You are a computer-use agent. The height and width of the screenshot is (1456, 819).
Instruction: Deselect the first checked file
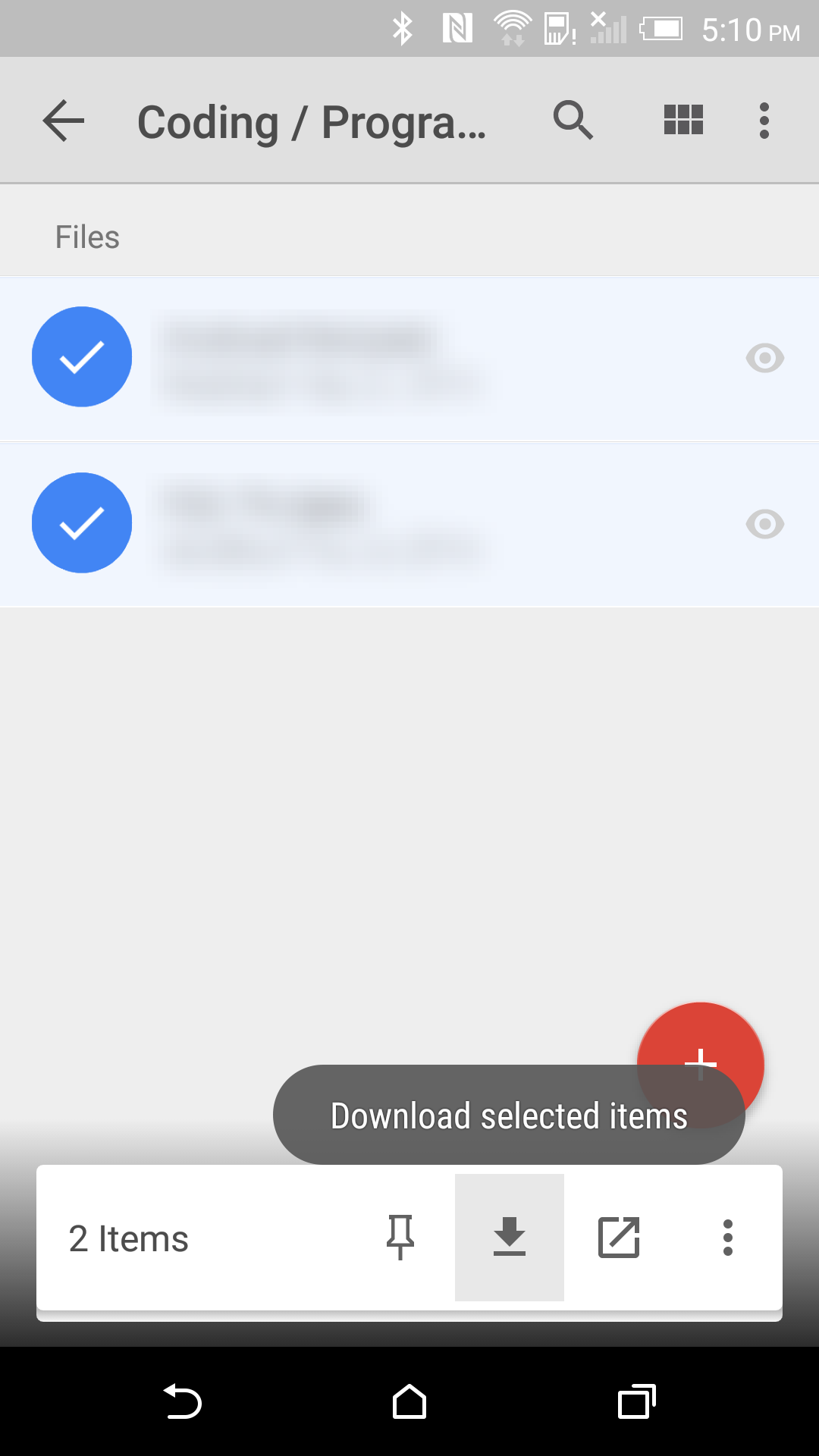tap(82, 356)
